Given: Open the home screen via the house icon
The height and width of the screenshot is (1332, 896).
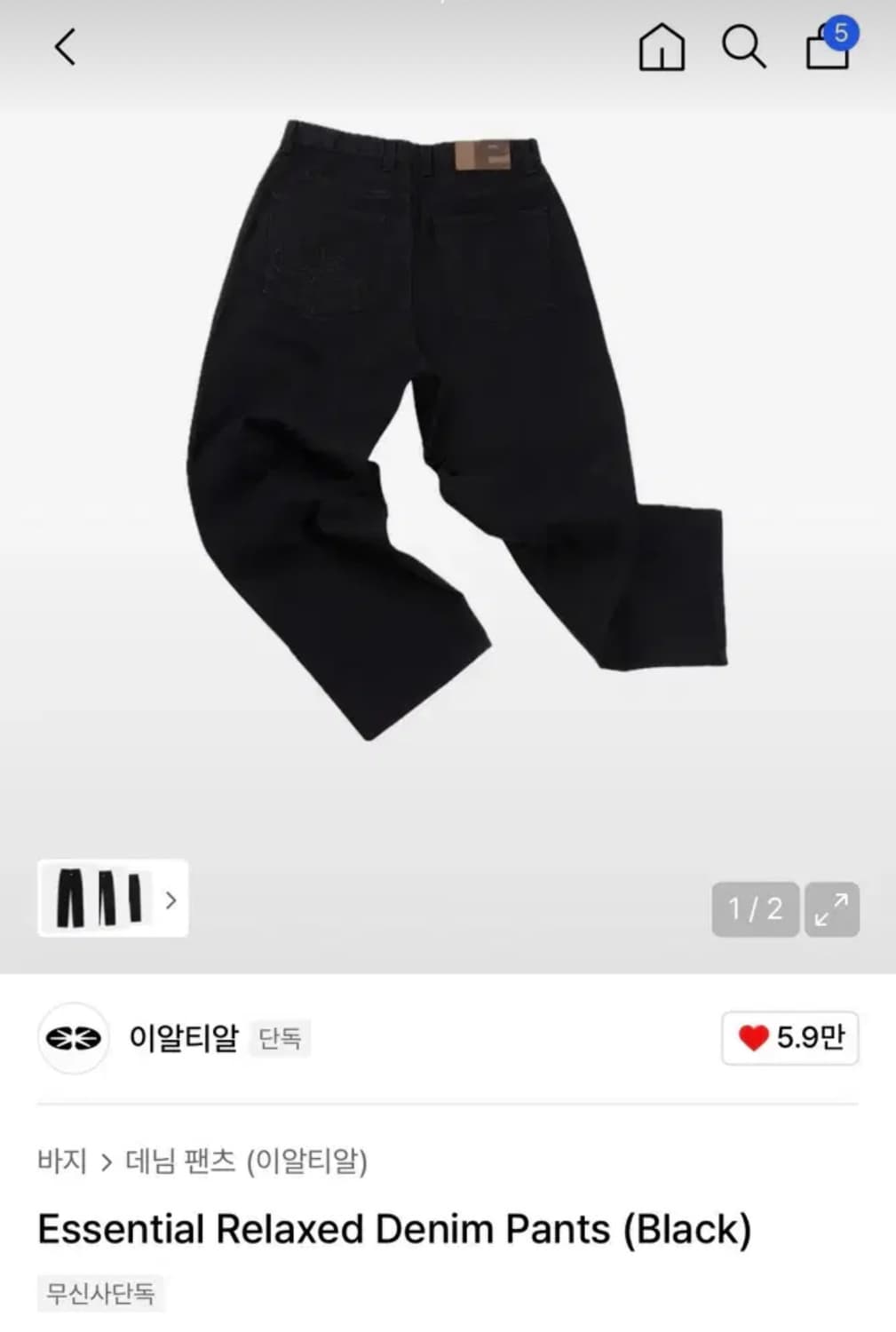Looking at the screenshot, I should pos(661,48).
